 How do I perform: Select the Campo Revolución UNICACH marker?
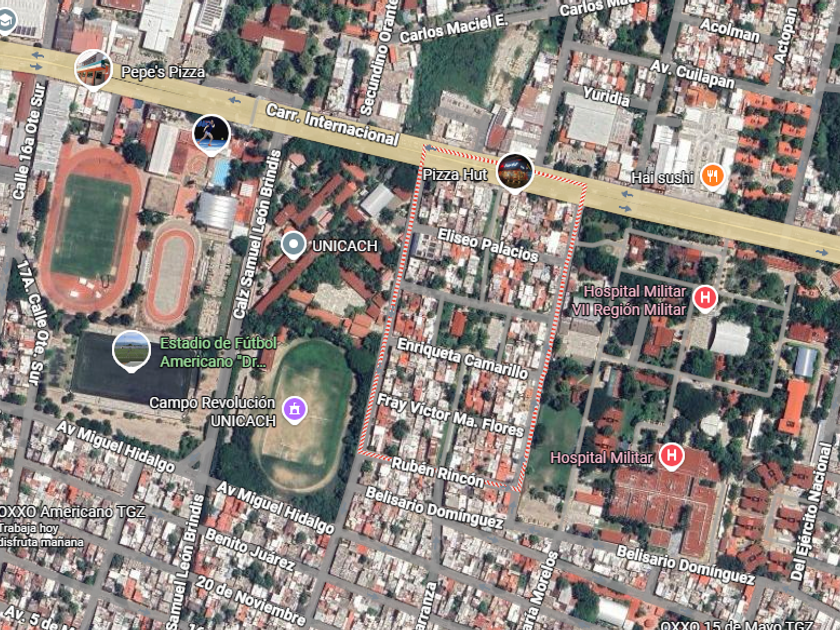(x=295, y=410)
